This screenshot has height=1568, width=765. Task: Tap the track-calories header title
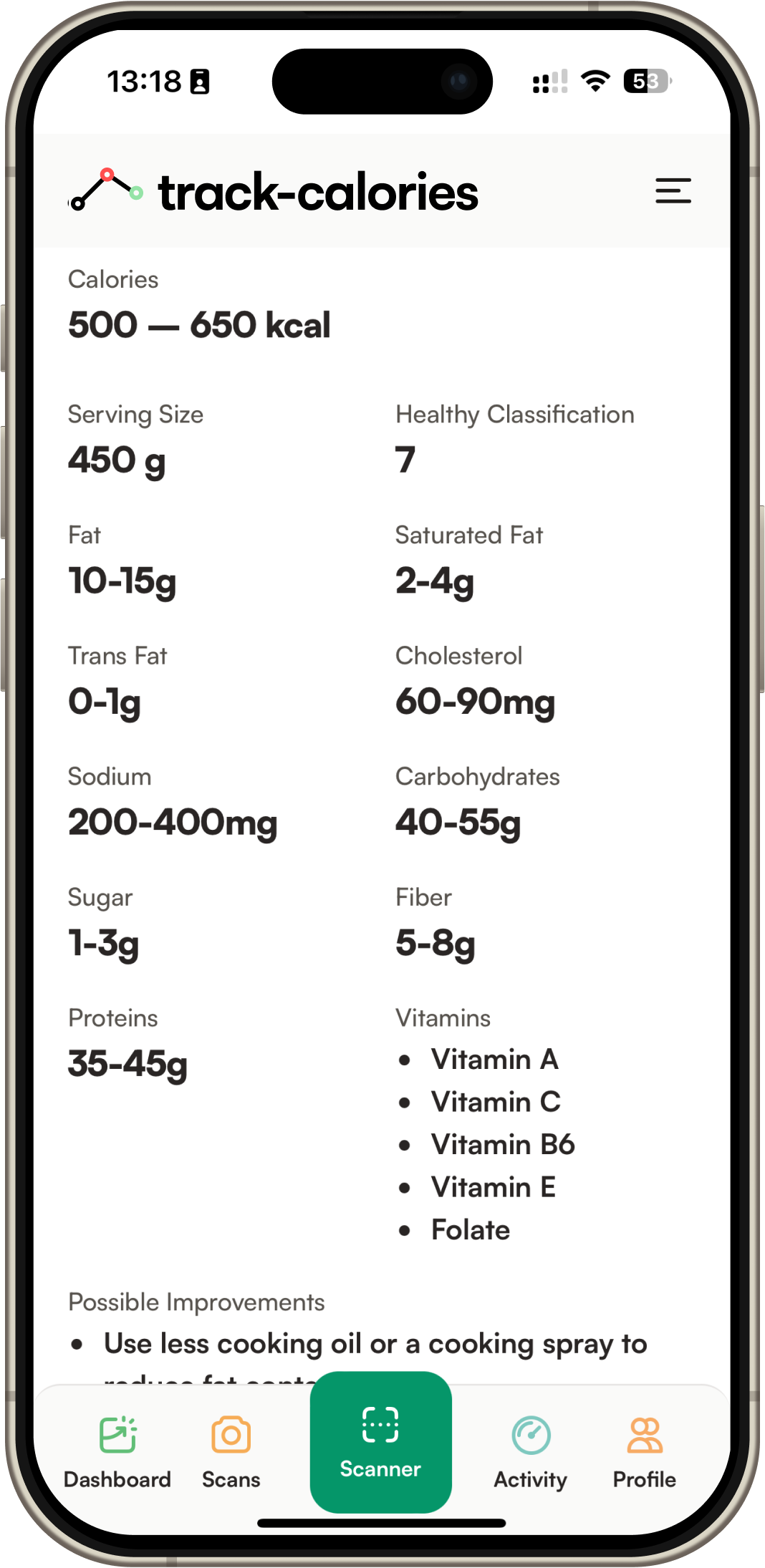coord(318,193)
